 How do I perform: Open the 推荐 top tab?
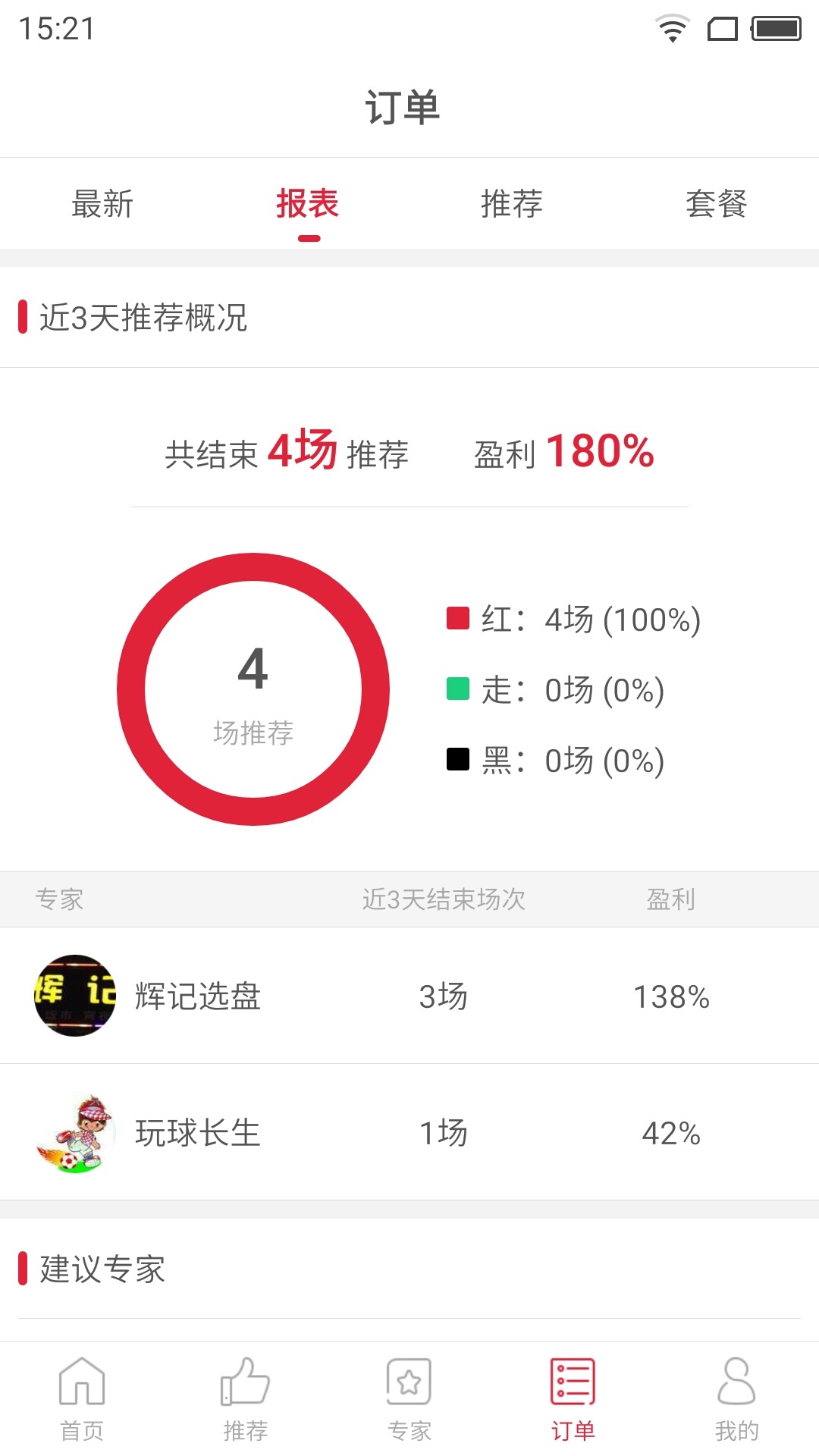click(512, 203)
